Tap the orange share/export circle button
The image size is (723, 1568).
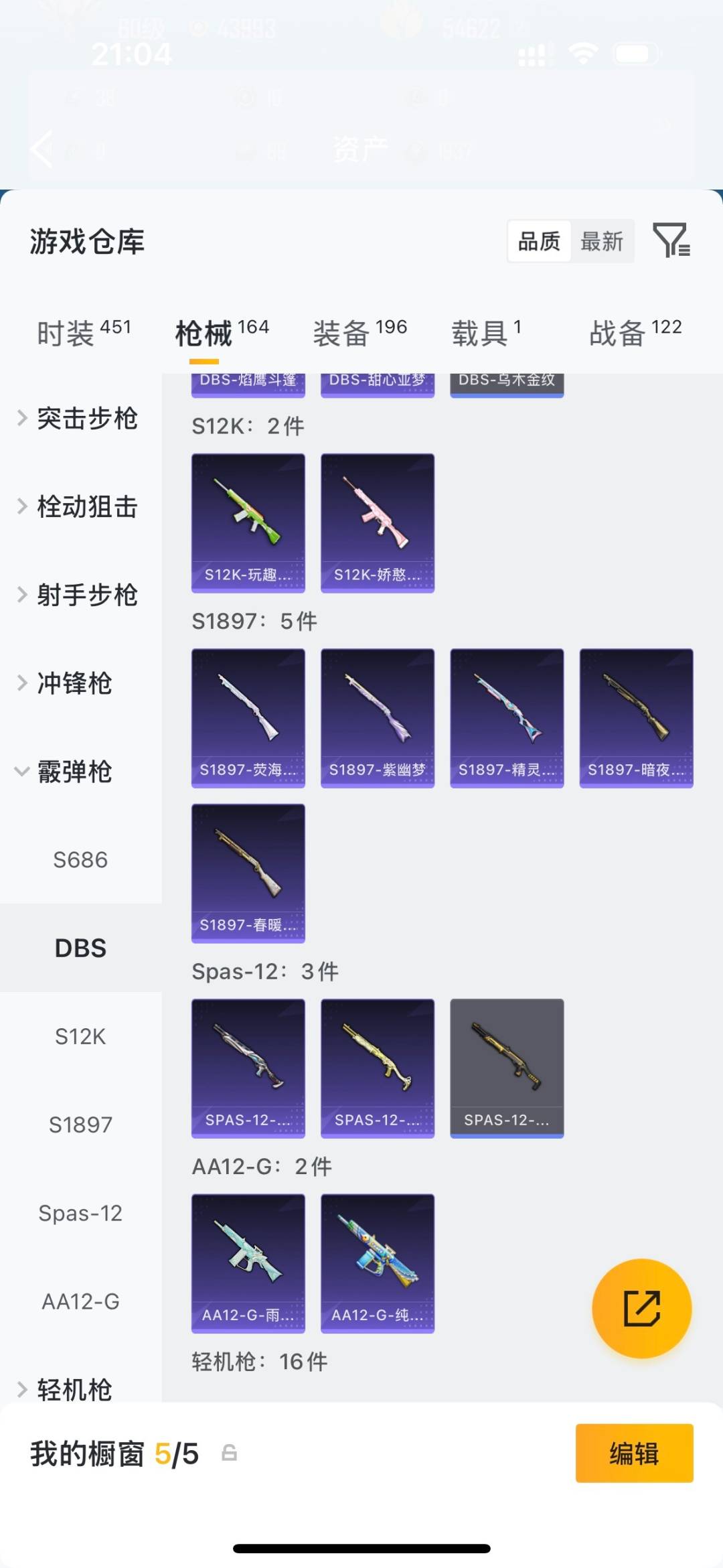[641, 1307]
